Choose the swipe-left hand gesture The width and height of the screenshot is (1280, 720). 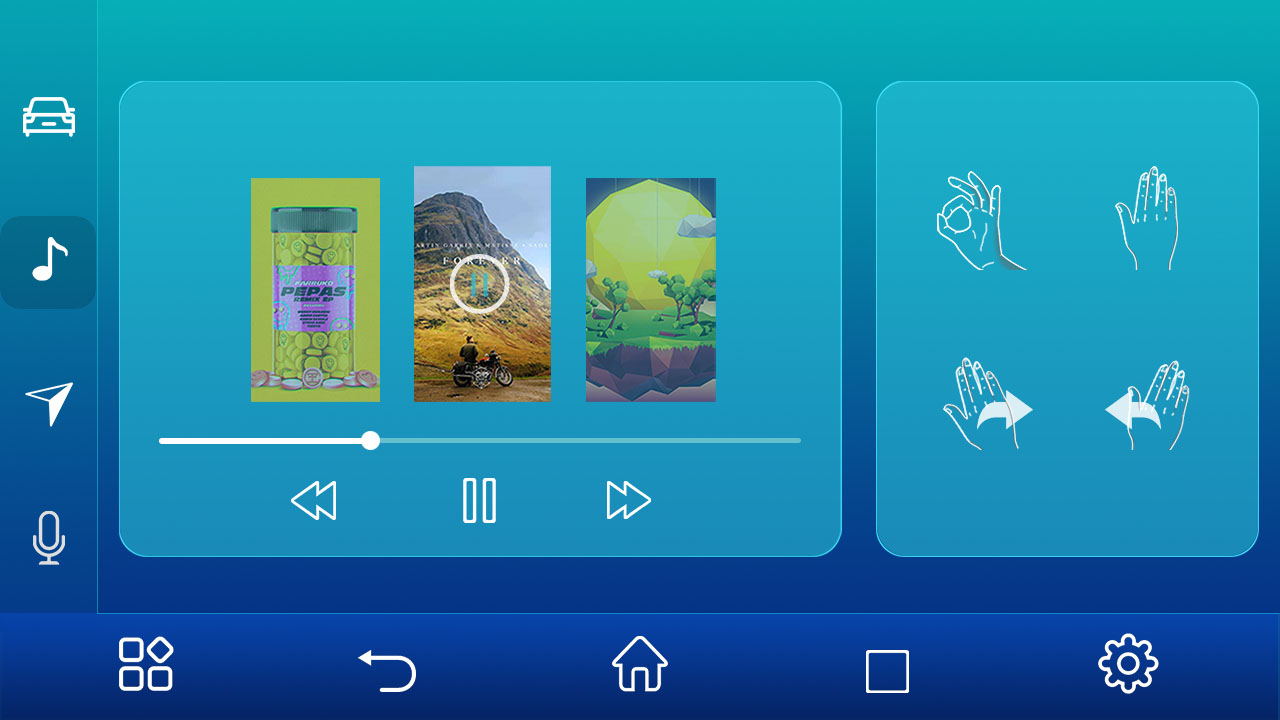click(x=1148, y=405)
